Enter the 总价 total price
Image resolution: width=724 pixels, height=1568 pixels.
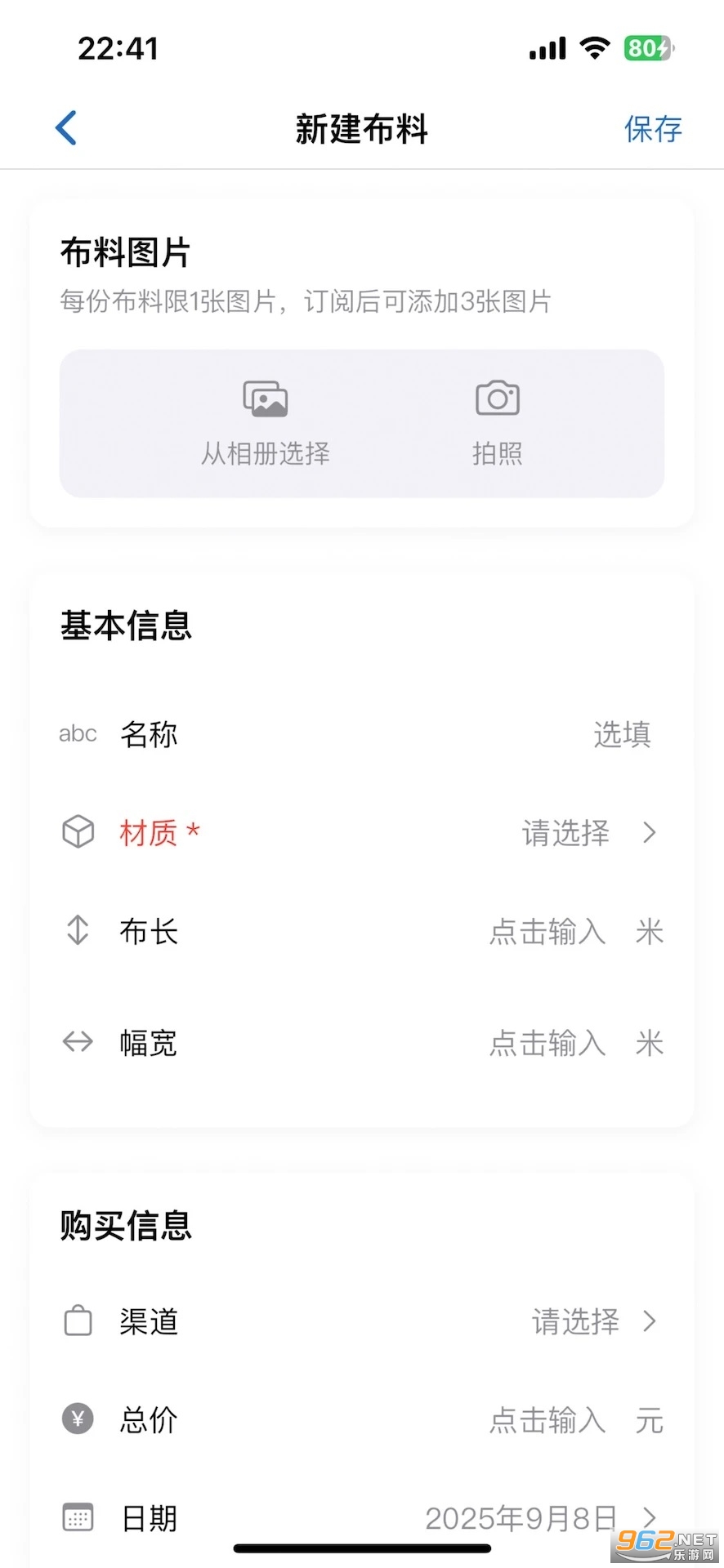tap(547, 1421)
